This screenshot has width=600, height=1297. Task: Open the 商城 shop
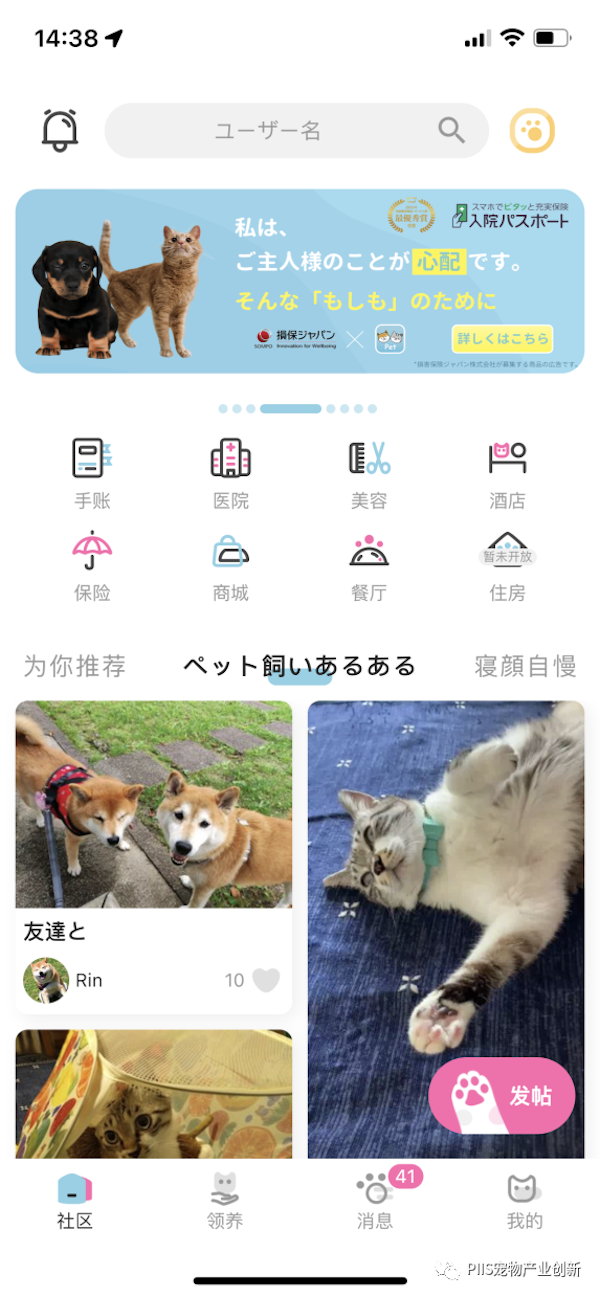[x=231, y=566]
